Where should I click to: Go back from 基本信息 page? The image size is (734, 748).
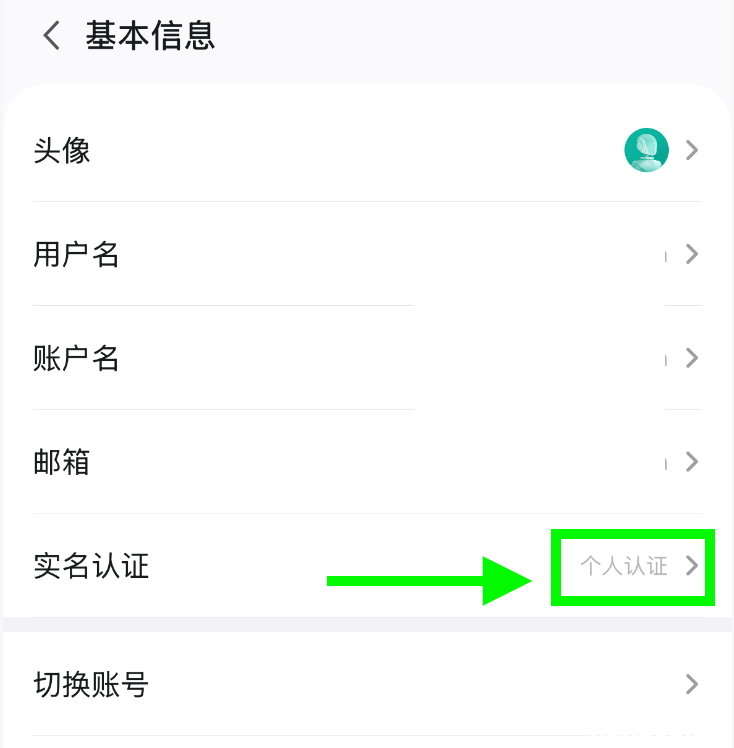[50, 37]
